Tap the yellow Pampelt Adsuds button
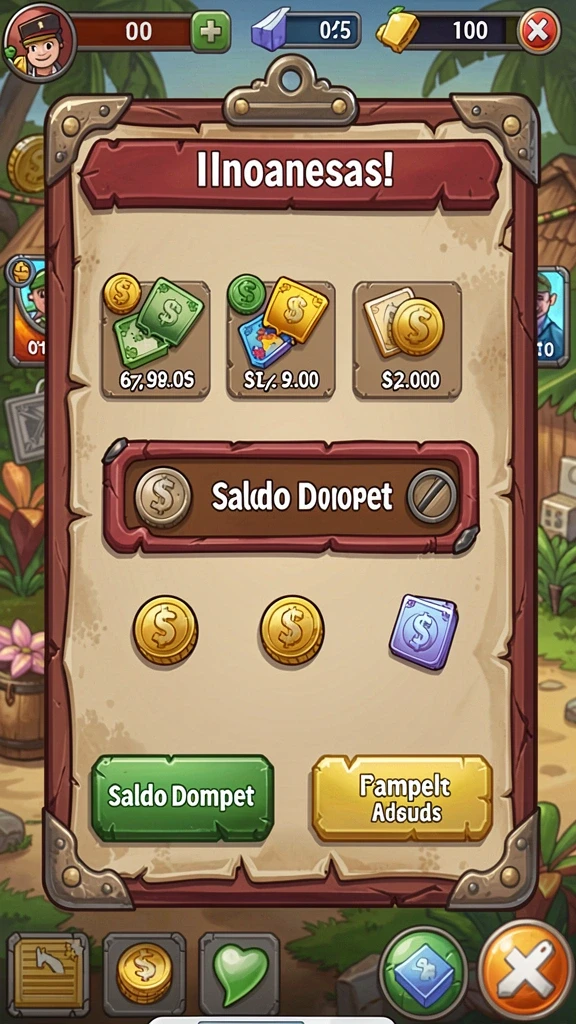This screenshot has height=1024, width=576. click(402, 798)
